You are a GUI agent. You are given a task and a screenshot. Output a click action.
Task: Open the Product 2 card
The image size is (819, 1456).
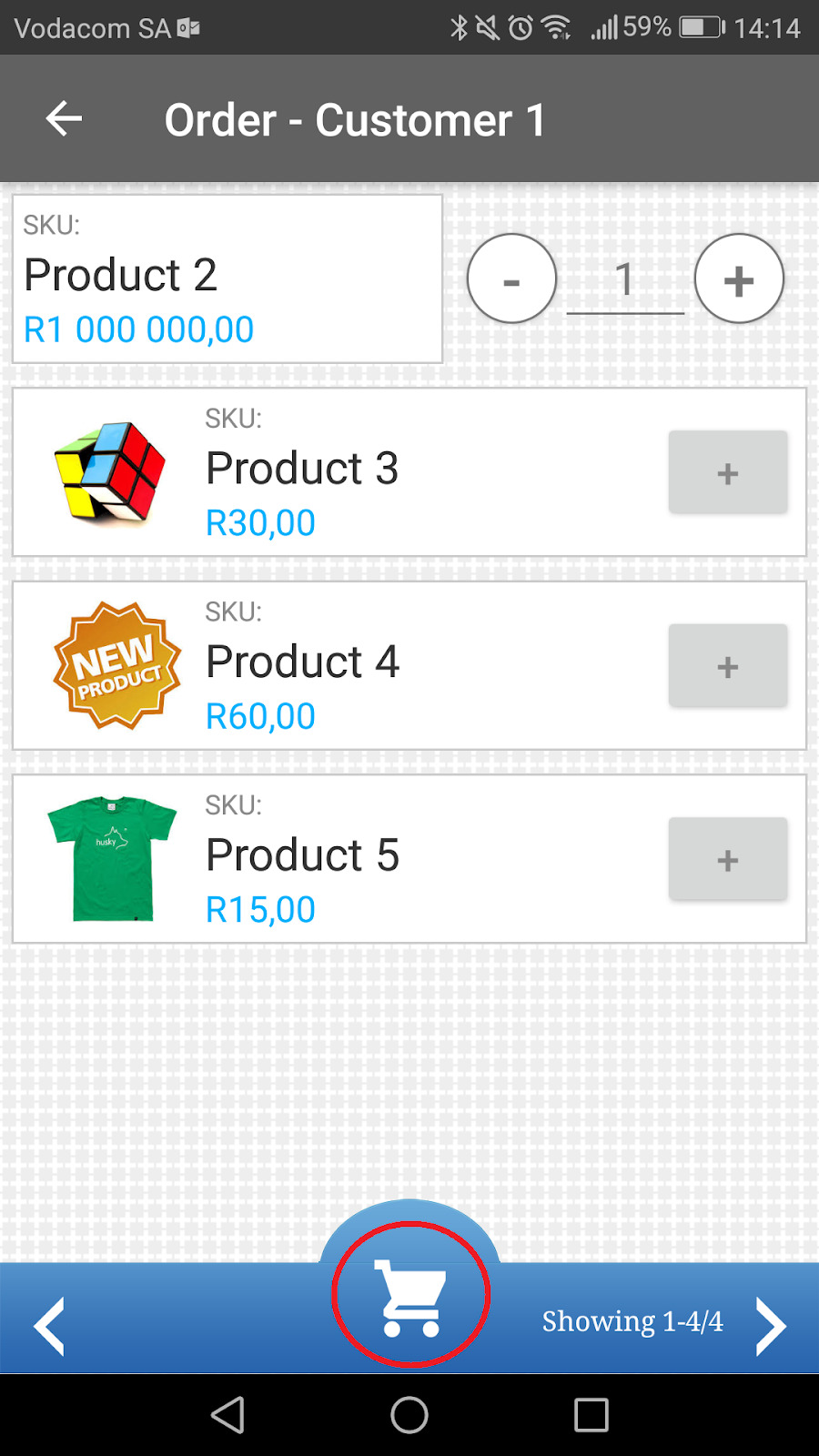click(227, 279)
